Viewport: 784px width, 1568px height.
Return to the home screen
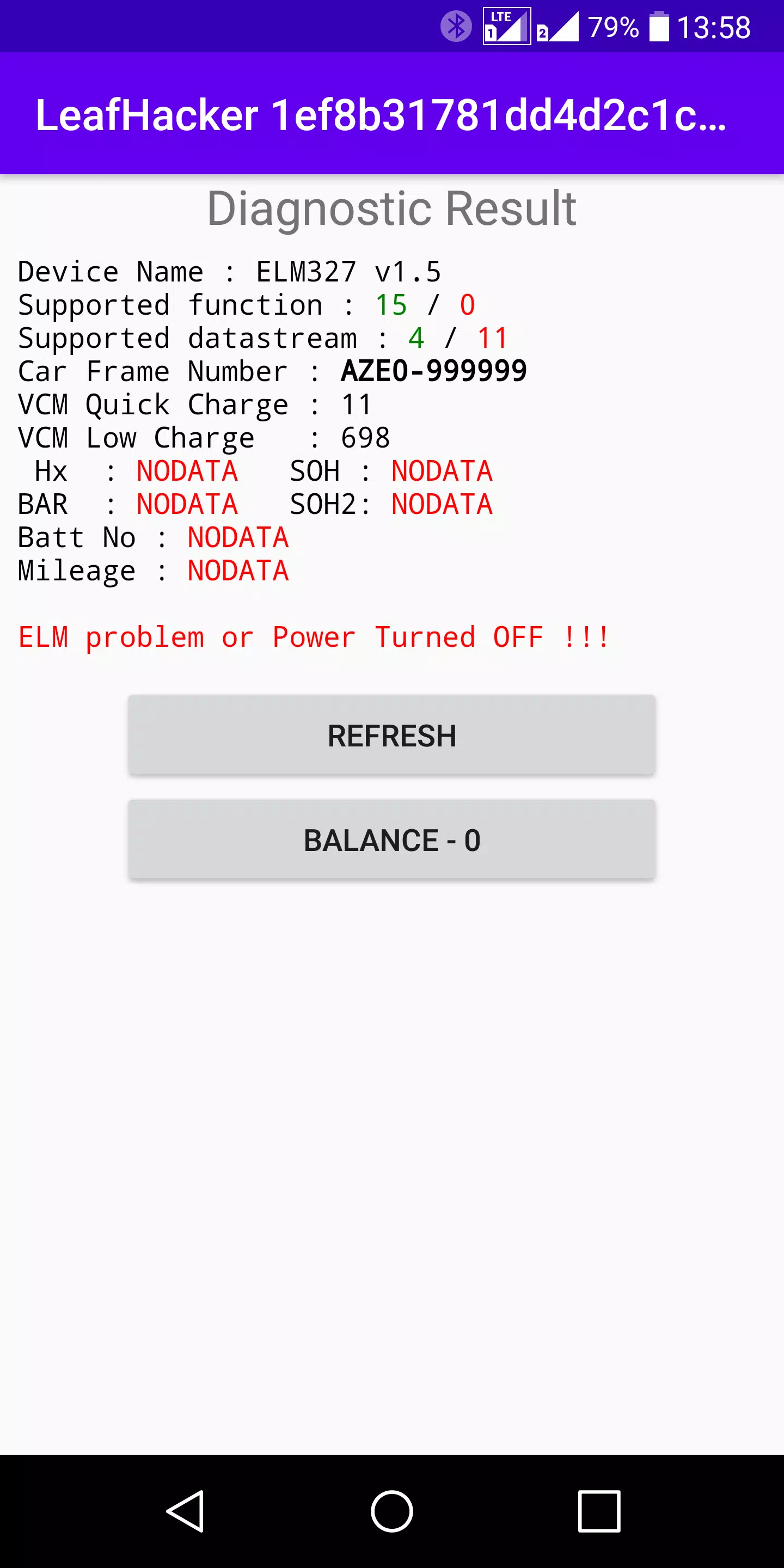coord(392,1511)
